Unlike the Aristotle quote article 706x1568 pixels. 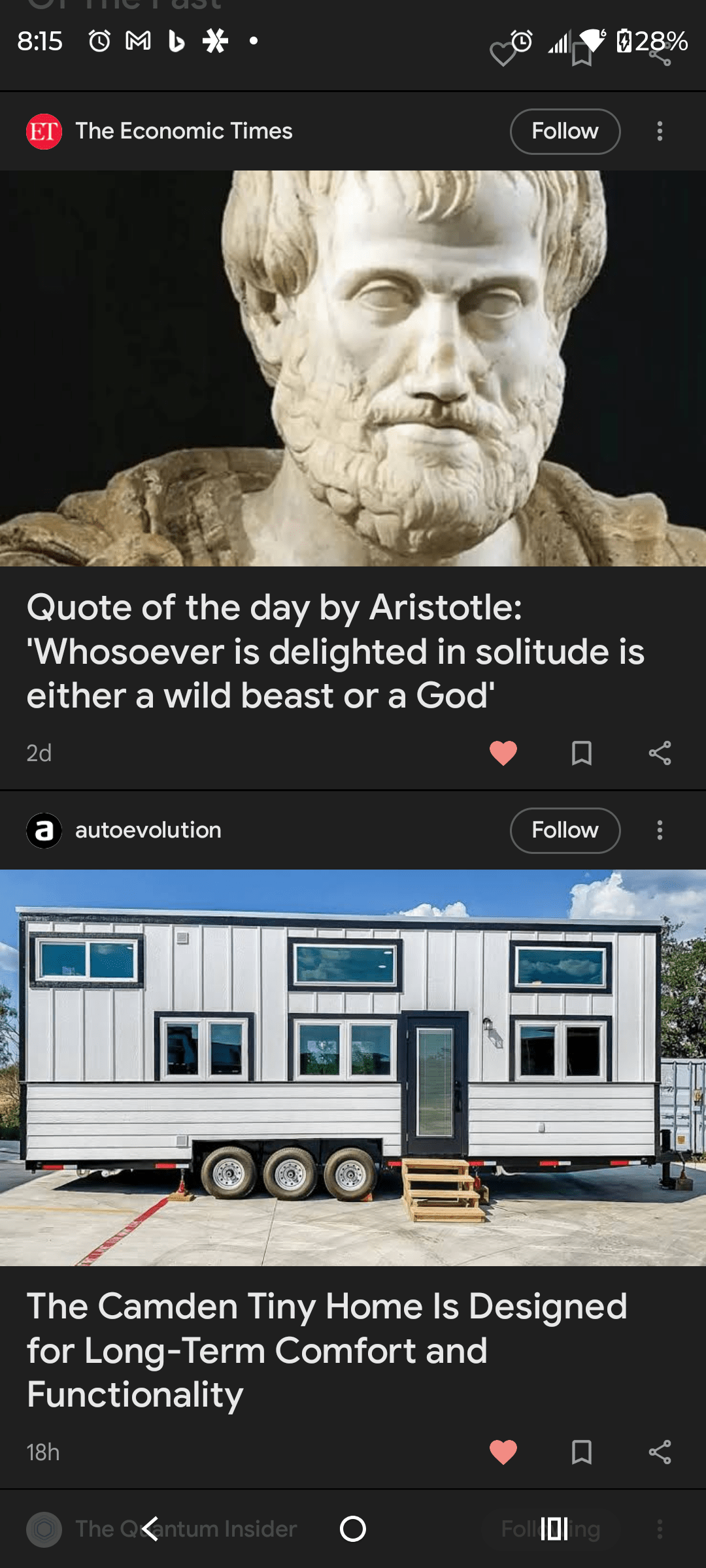click(504, 754)
